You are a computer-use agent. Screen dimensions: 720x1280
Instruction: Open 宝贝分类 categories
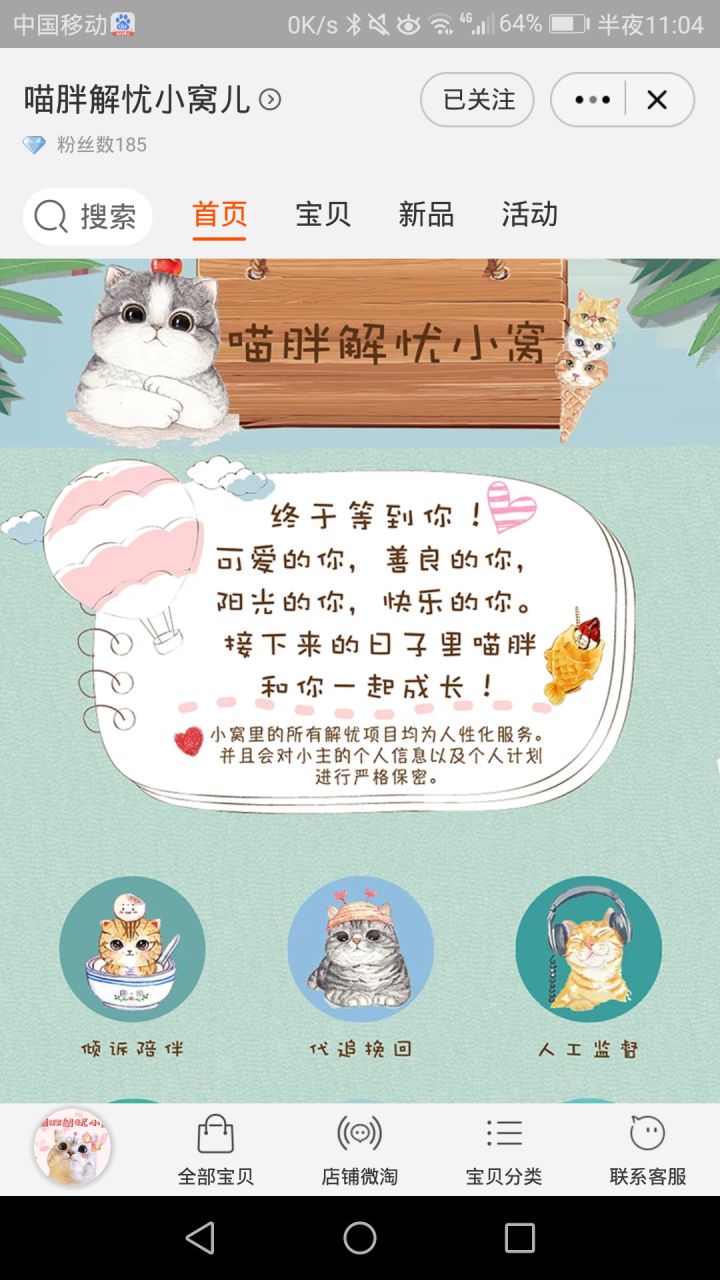(x=504, y=1150)
